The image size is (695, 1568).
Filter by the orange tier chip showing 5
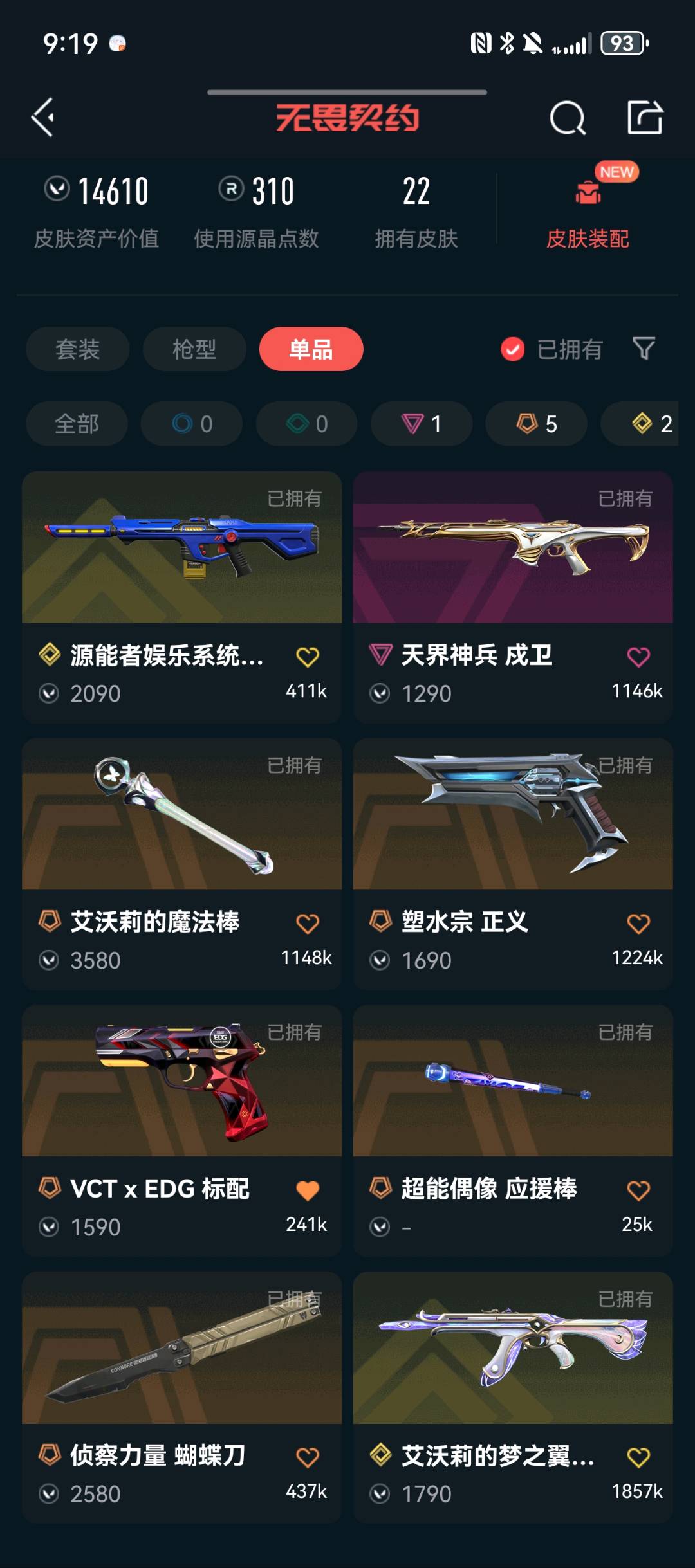[x=536, y=424]
